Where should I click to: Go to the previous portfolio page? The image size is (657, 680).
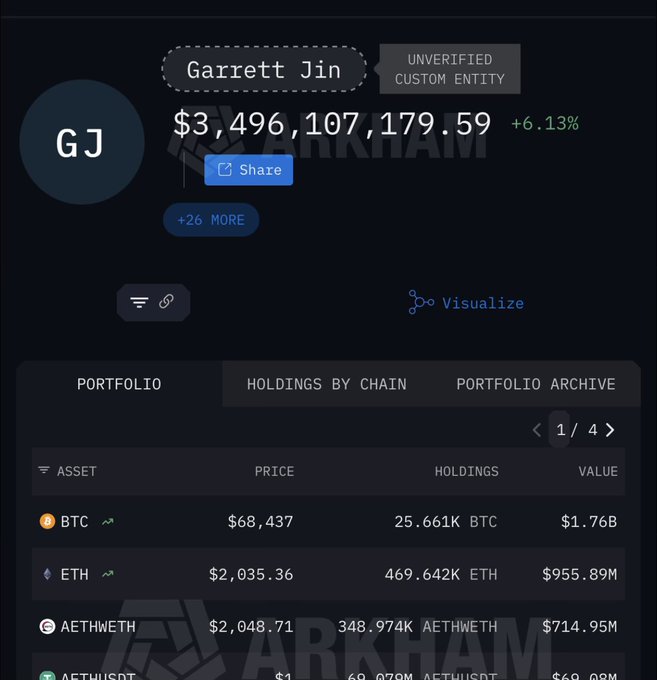[537, 430]
